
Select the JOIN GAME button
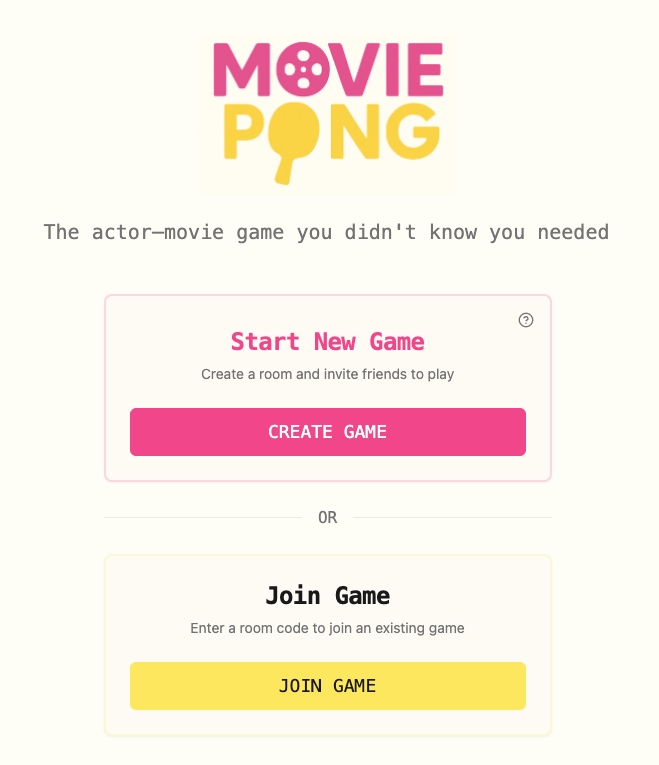[x=327, y=686]
